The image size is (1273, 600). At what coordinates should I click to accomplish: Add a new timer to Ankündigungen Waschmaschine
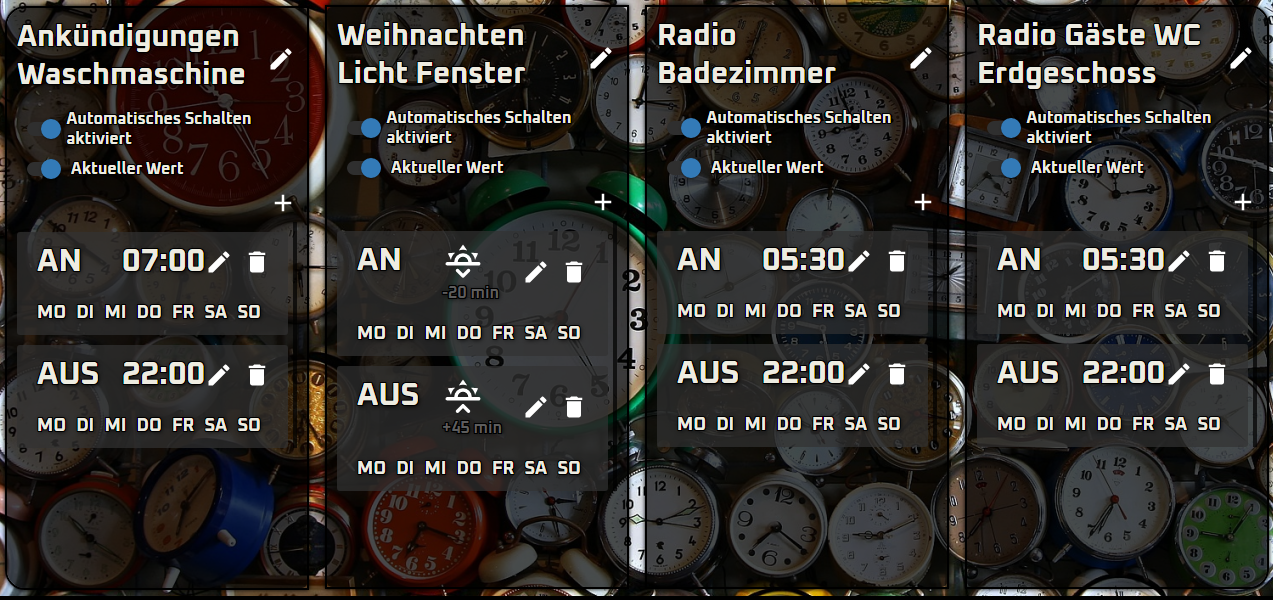point(283,203)
